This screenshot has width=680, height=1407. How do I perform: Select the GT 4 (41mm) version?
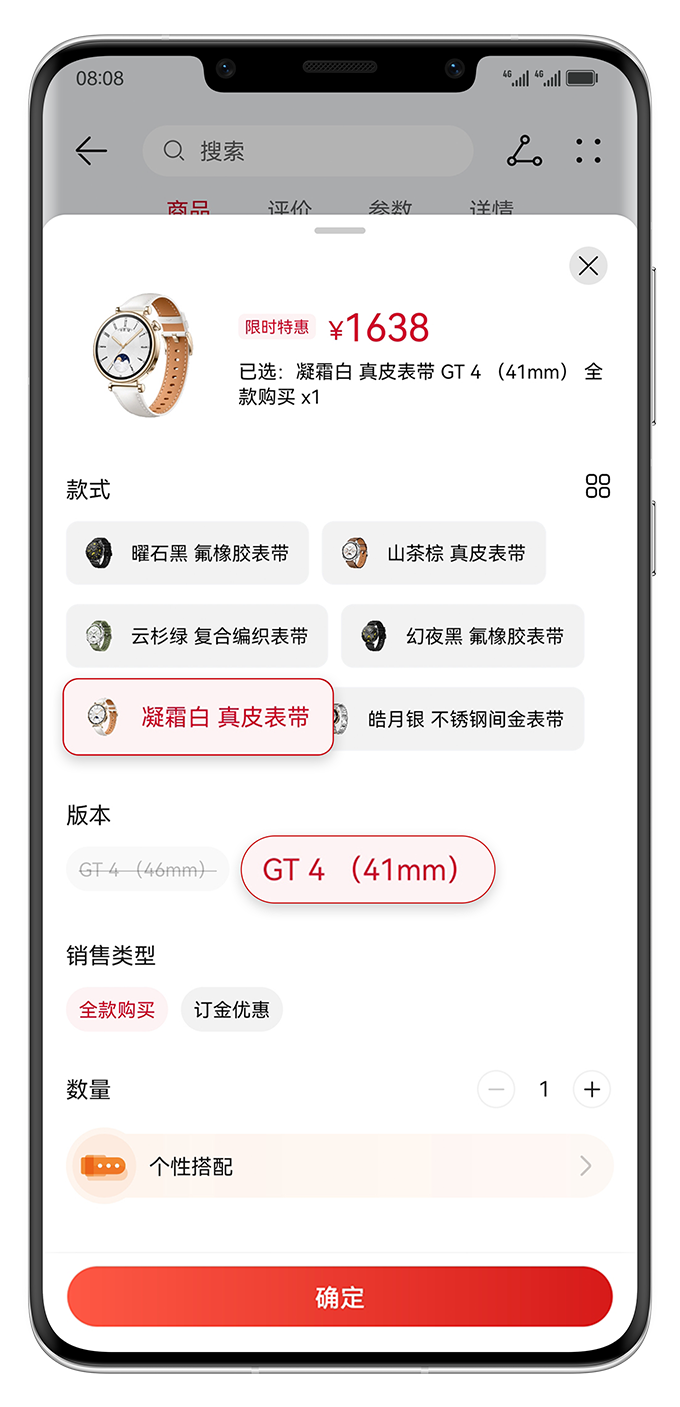click(x=368, y=869)
